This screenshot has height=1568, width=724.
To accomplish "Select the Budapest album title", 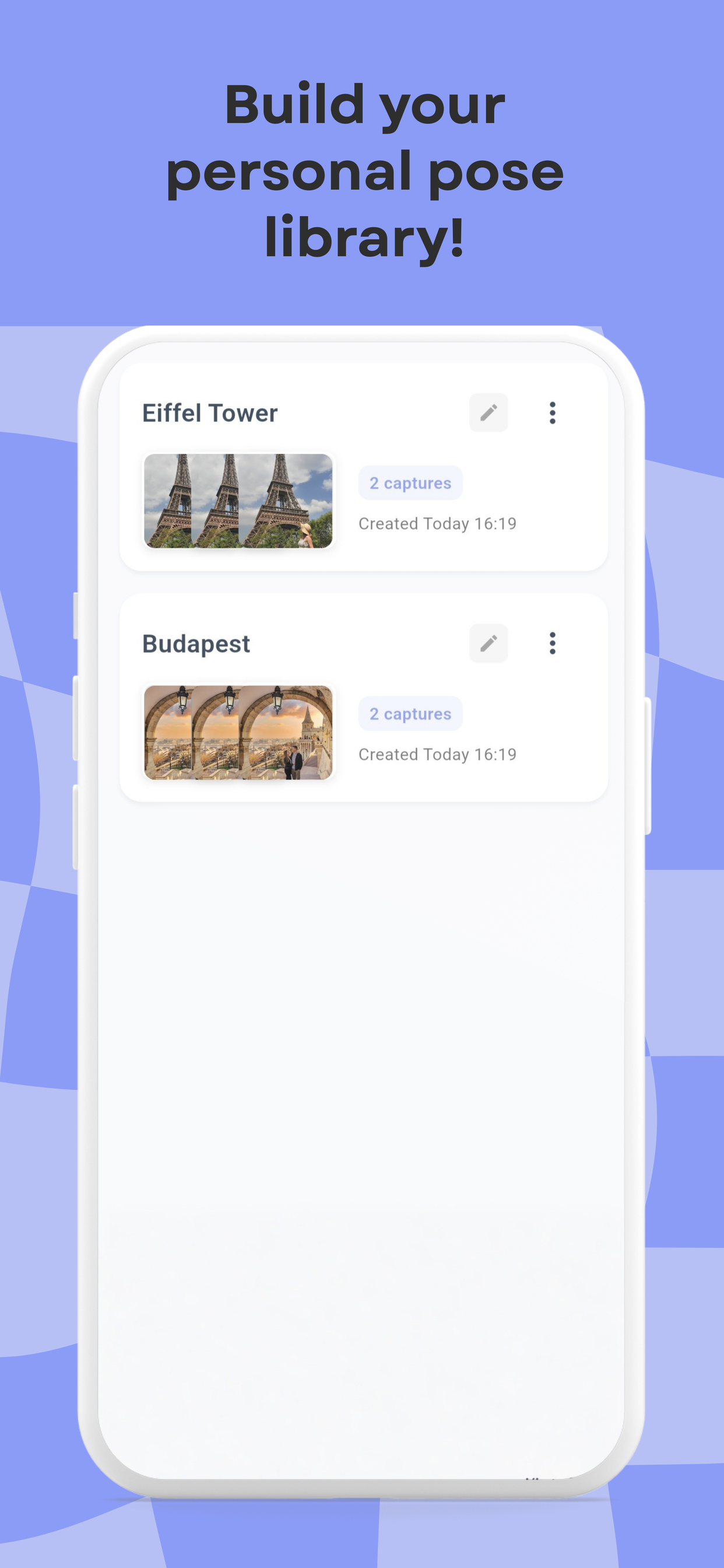I will point(196,643).
